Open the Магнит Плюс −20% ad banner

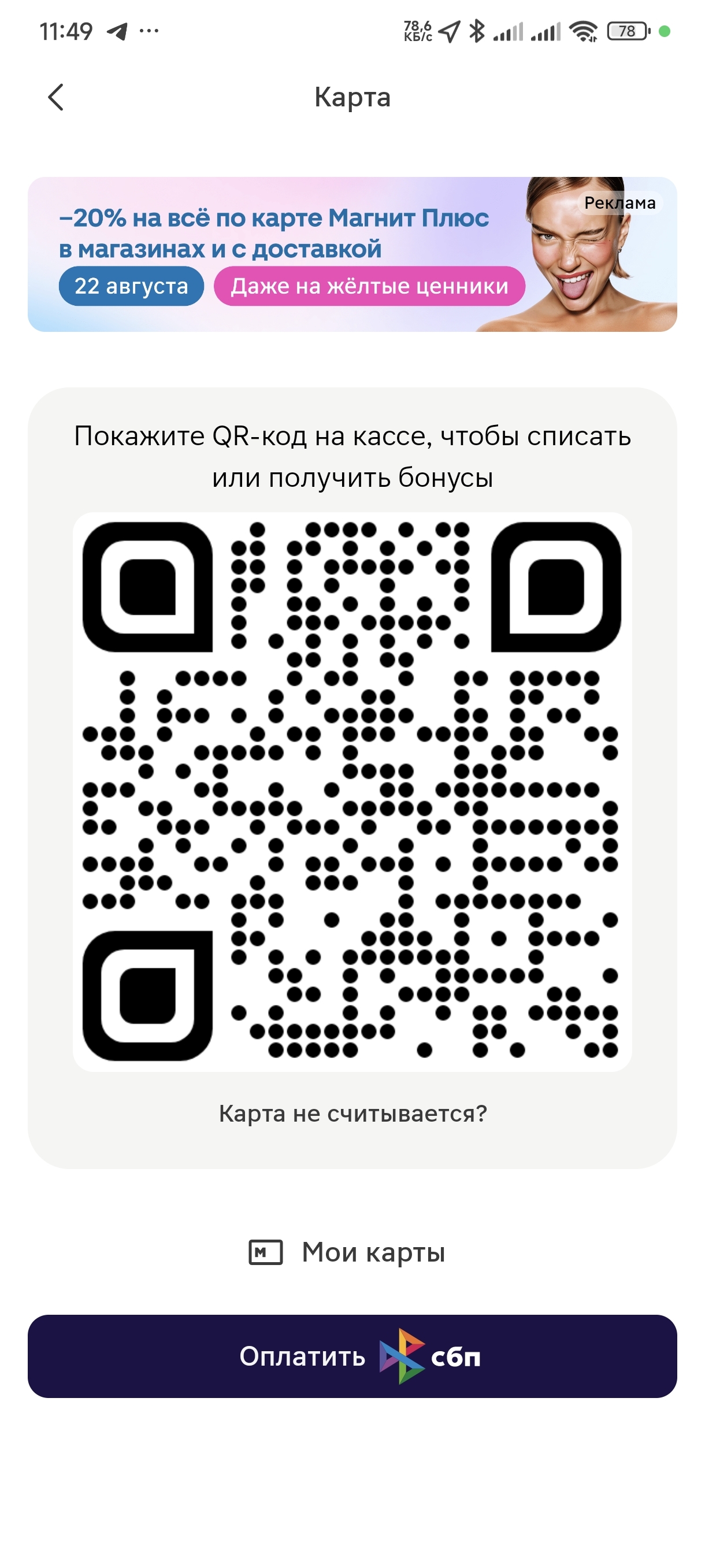351,254
